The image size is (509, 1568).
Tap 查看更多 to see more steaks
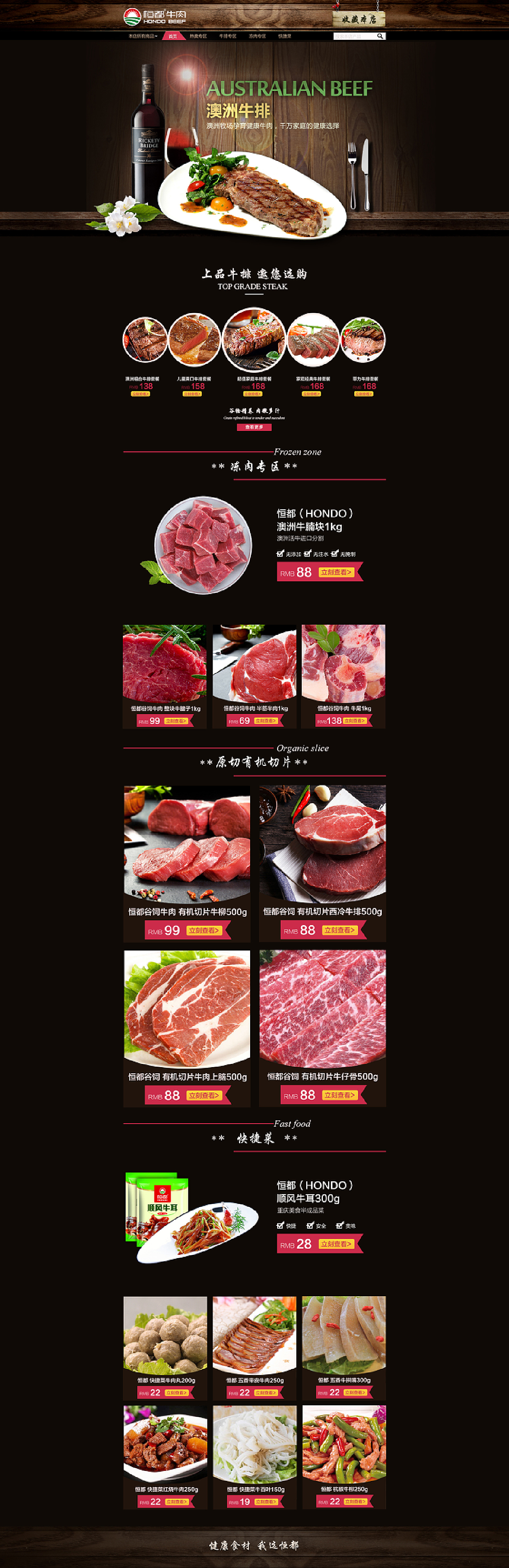pyautogui.click(x=254, y=427)
